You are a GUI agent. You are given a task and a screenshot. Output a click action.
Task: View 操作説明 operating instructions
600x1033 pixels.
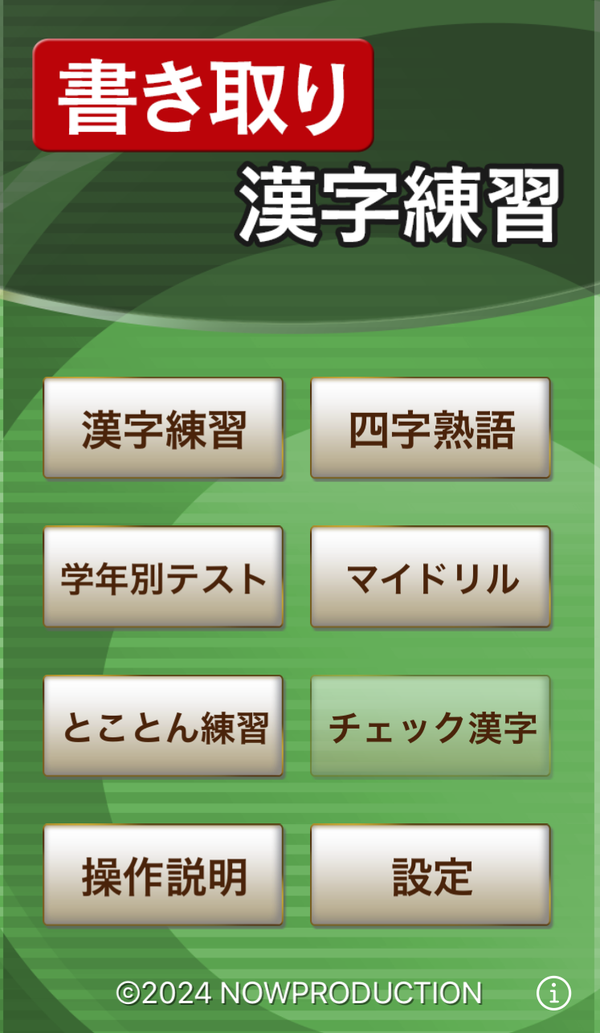click(x=163, y=875)
